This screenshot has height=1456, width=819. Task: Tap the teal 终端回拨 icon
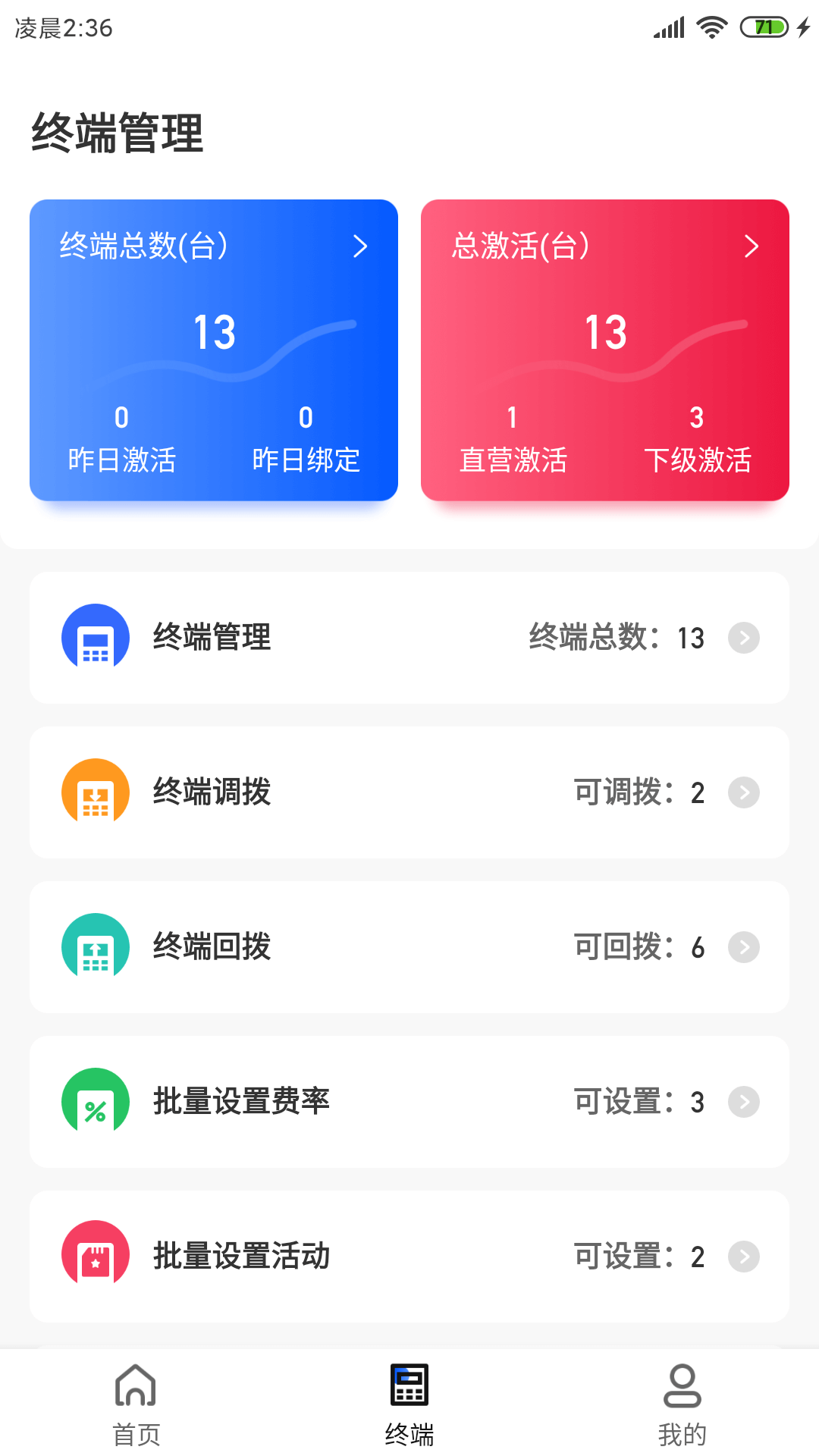[x=95, y=946]
